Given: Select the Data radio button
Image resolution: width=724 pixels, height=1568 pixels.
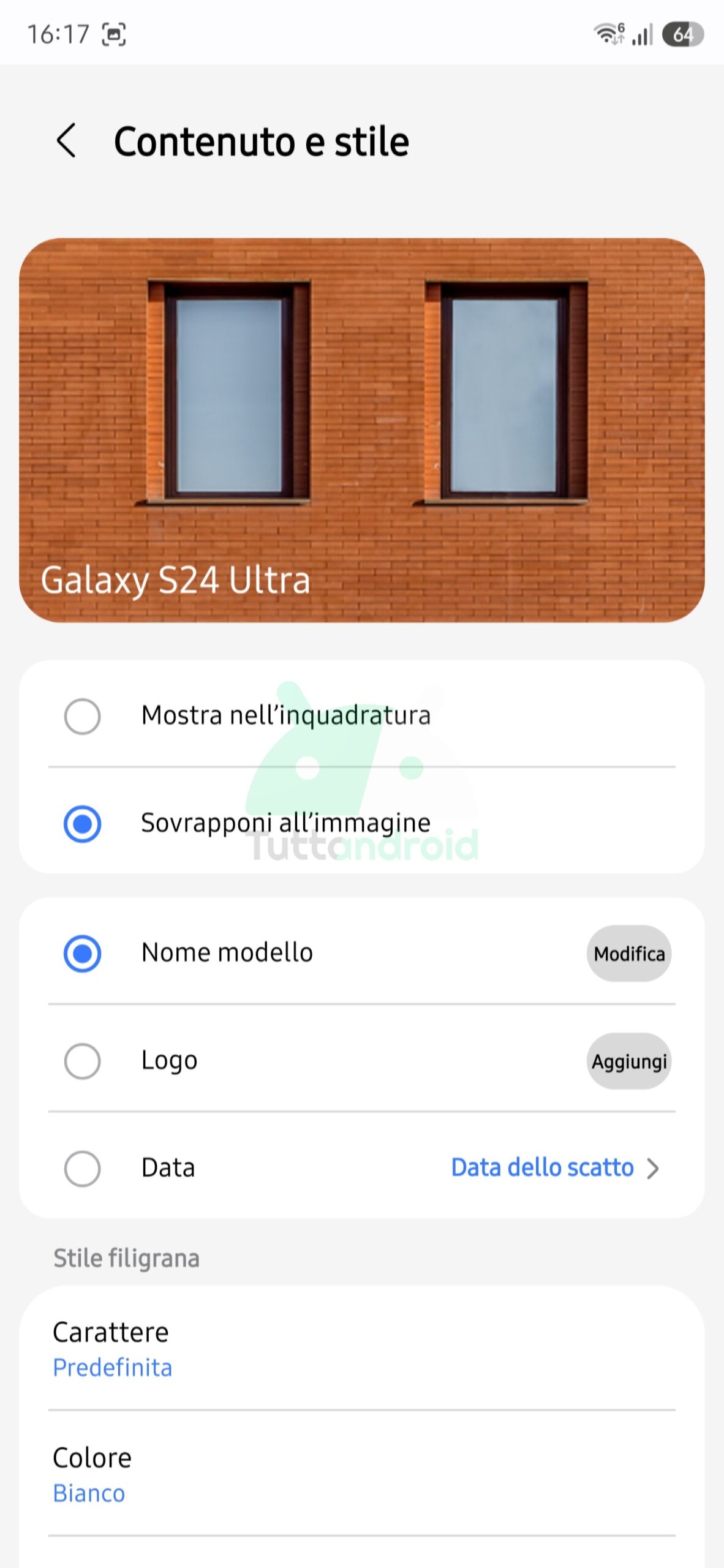Looking at the screenshot, I should 83,1168.
